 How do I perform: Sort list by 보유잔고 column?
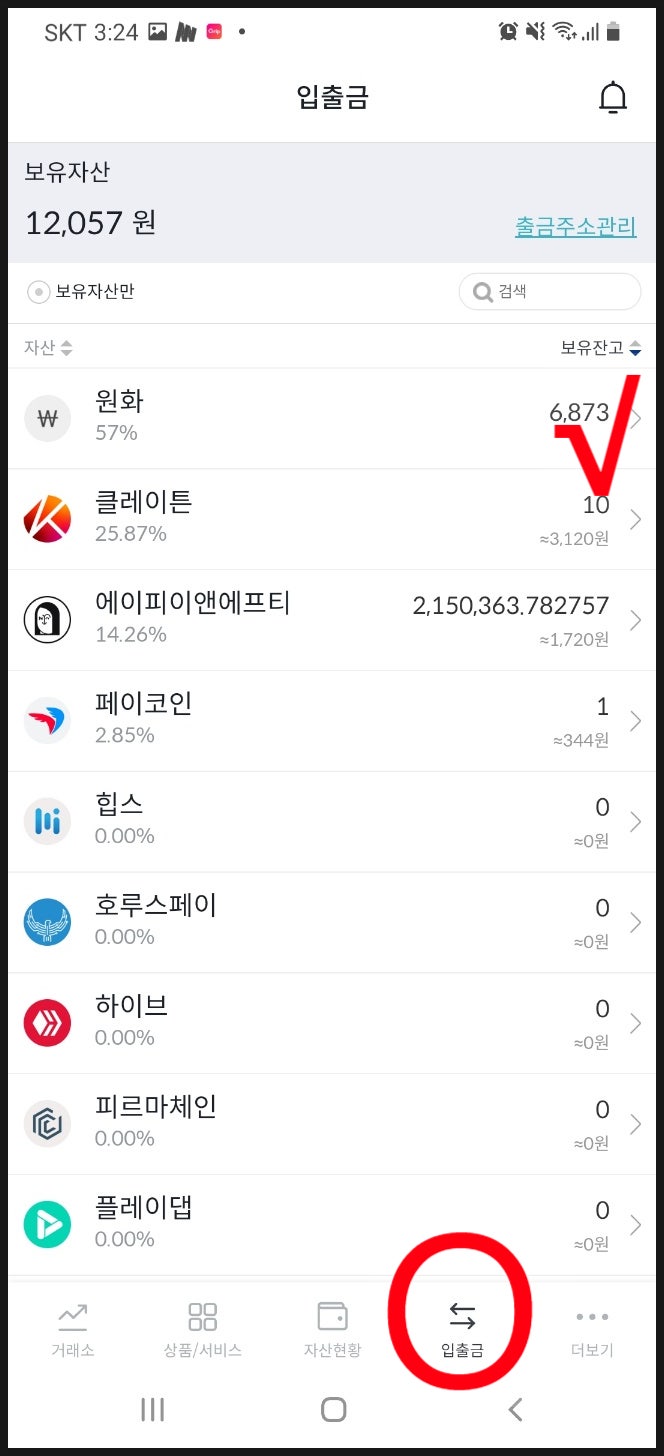(x=600, y=348)
